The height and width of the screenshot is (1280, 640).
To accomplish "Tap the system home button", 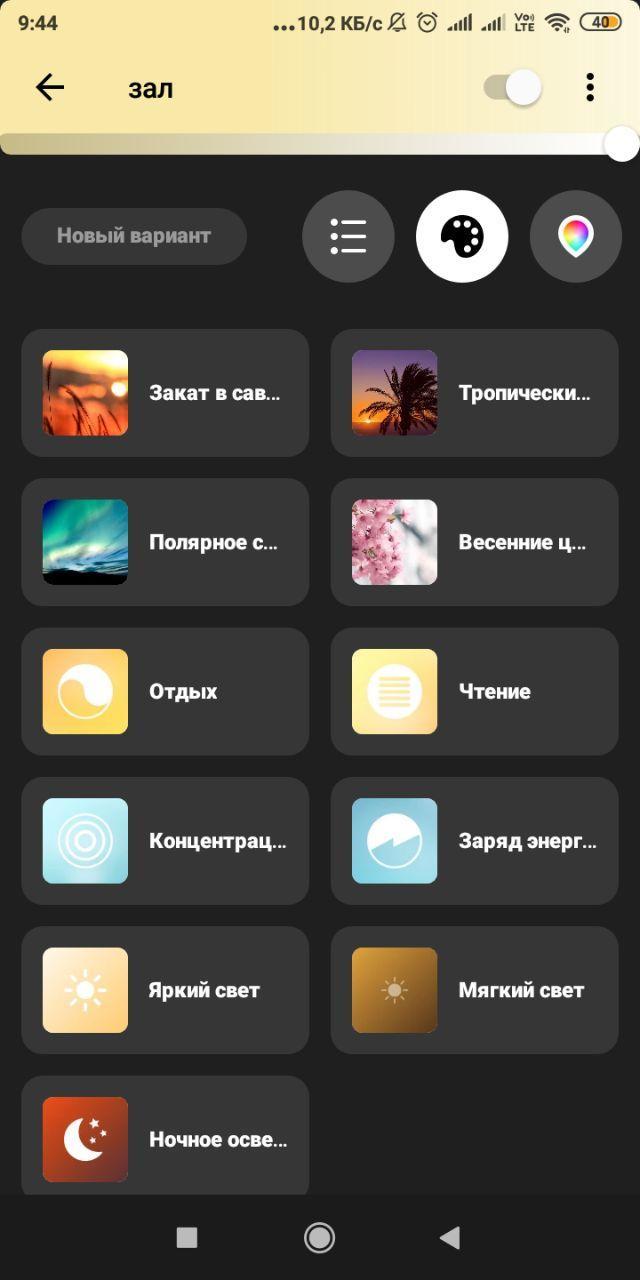I will click(x=319, y=1238).
